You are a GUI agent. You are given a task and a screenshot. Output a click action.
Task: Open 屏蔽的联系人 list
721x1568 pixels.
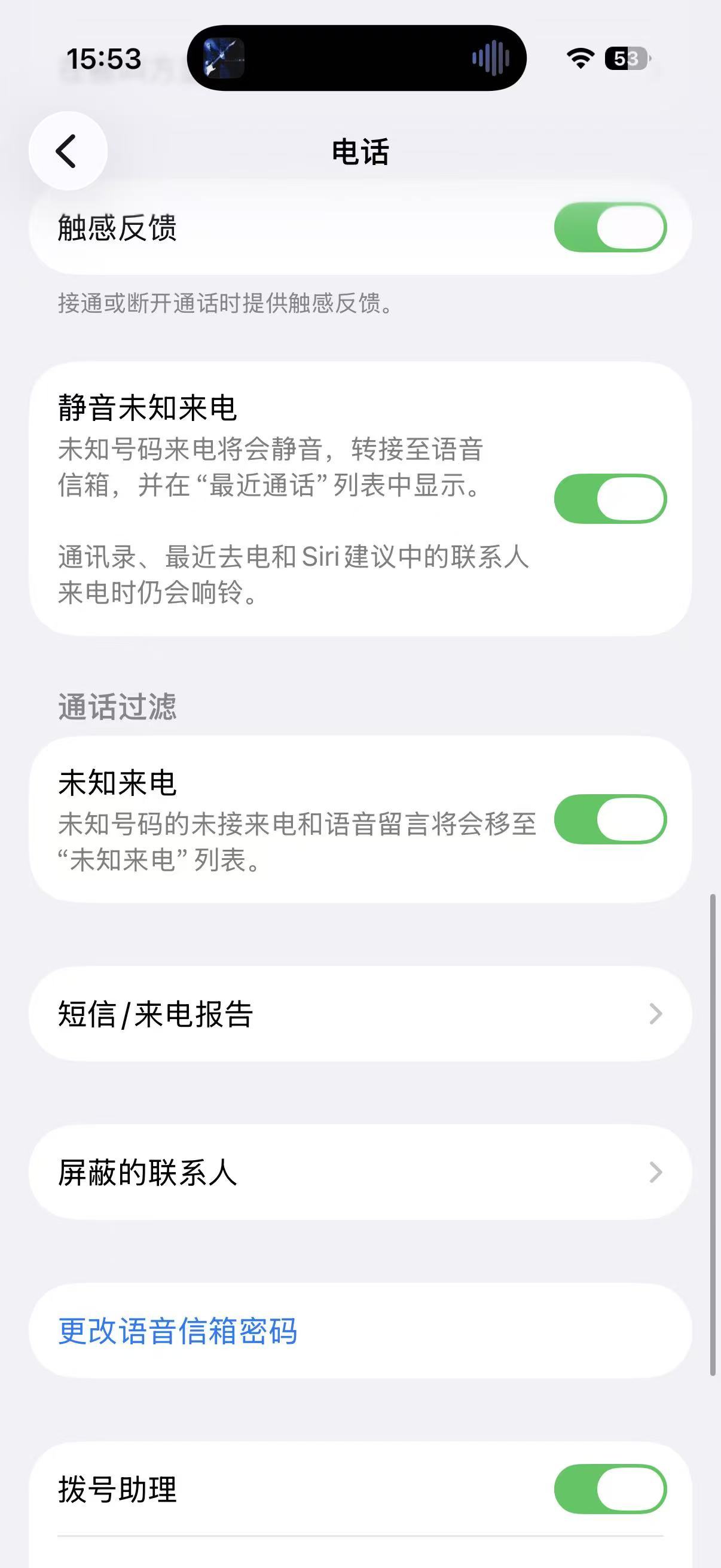360,1172
